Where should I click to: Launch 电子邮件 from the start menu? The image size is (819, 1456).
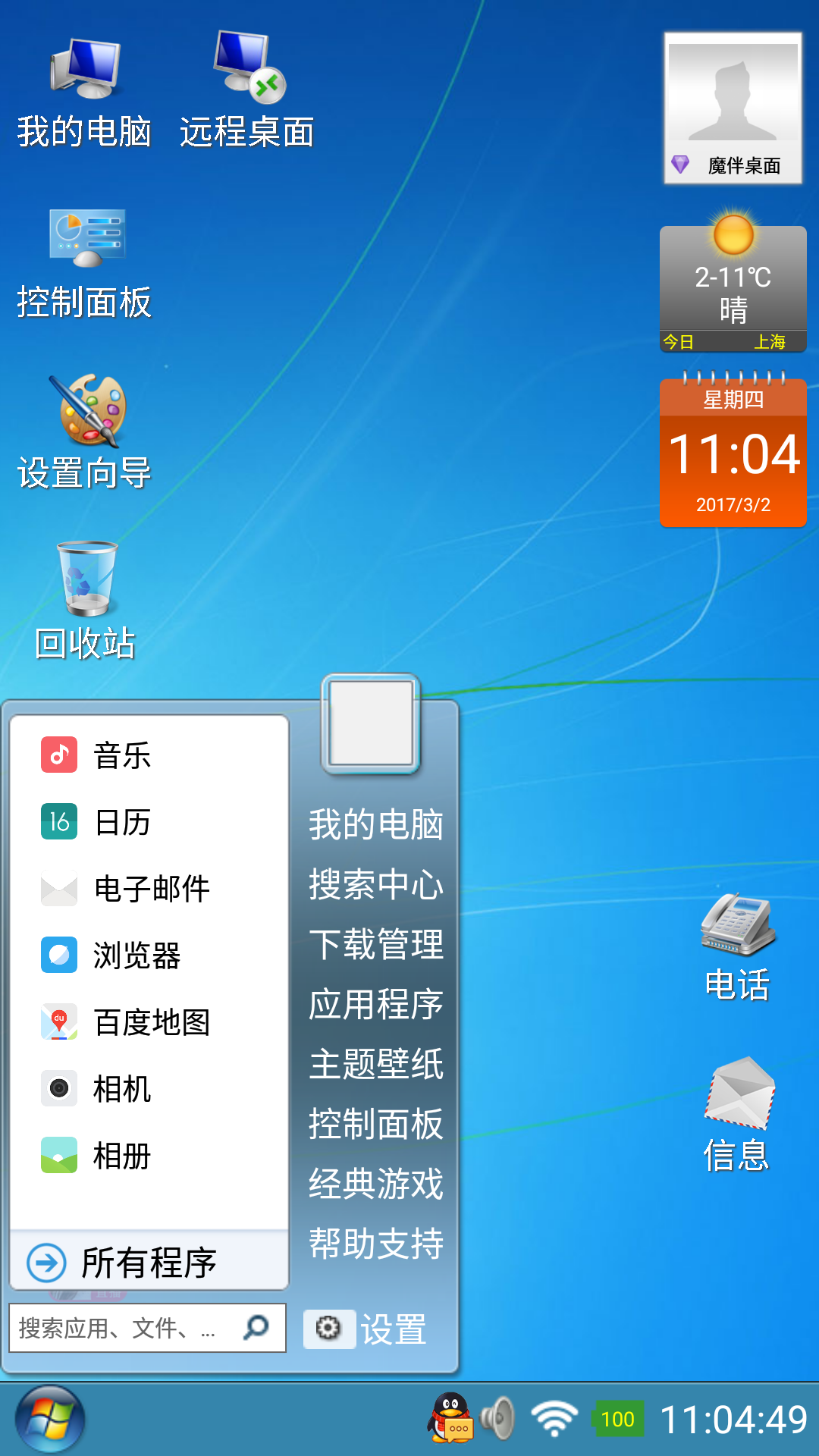click(x=150, y=889)
